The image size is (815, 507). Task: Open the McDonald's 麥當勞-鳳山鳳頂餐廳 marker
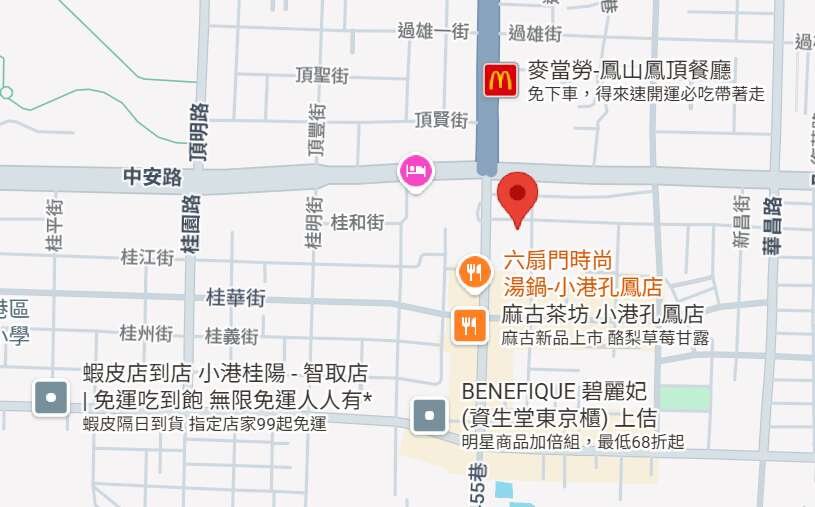click(500, 80)
